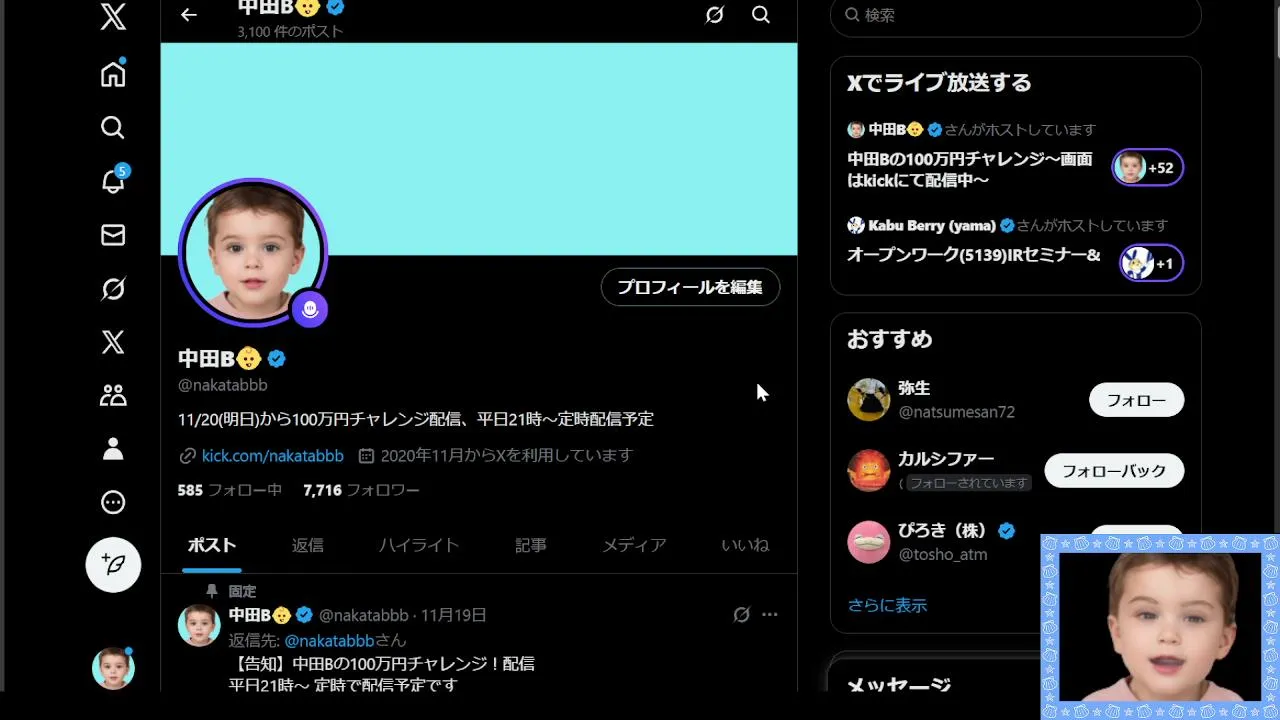Follow 弥生 with フォロー button
The height and width of the screenshot is (720, 1280).
click(1136, 400)
